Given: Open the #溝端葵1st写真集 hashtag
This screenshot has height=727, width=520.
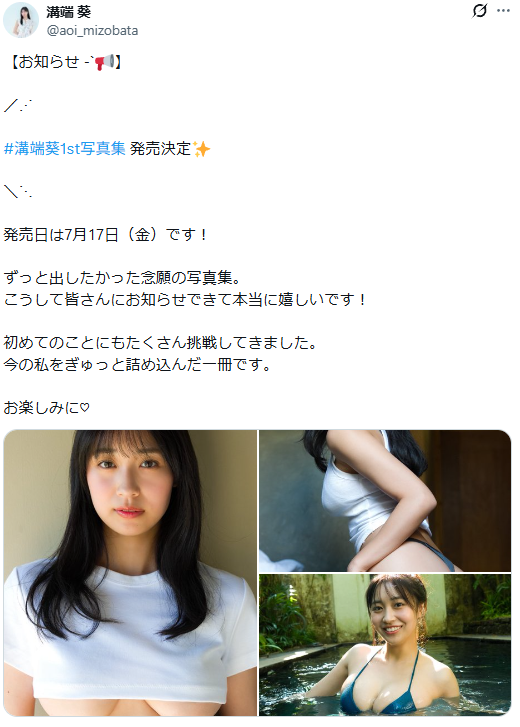Looking at the screenshot, I should pos(64,148).
